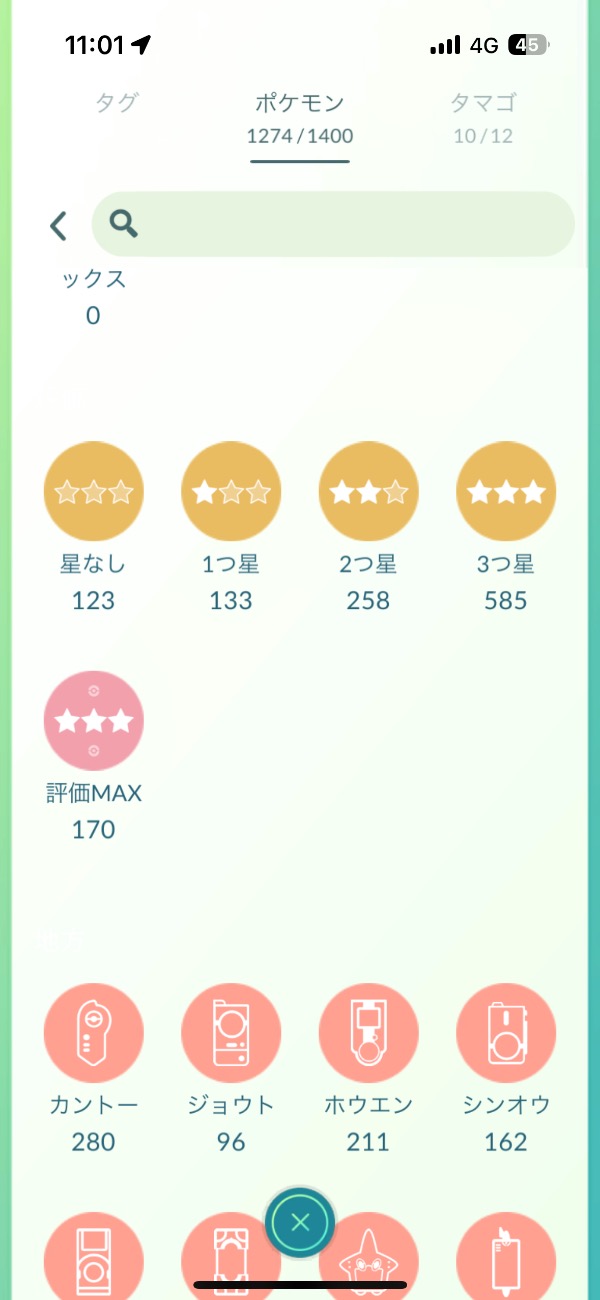
Task: Filter by カントー region
Action: tap(94, 1033)
